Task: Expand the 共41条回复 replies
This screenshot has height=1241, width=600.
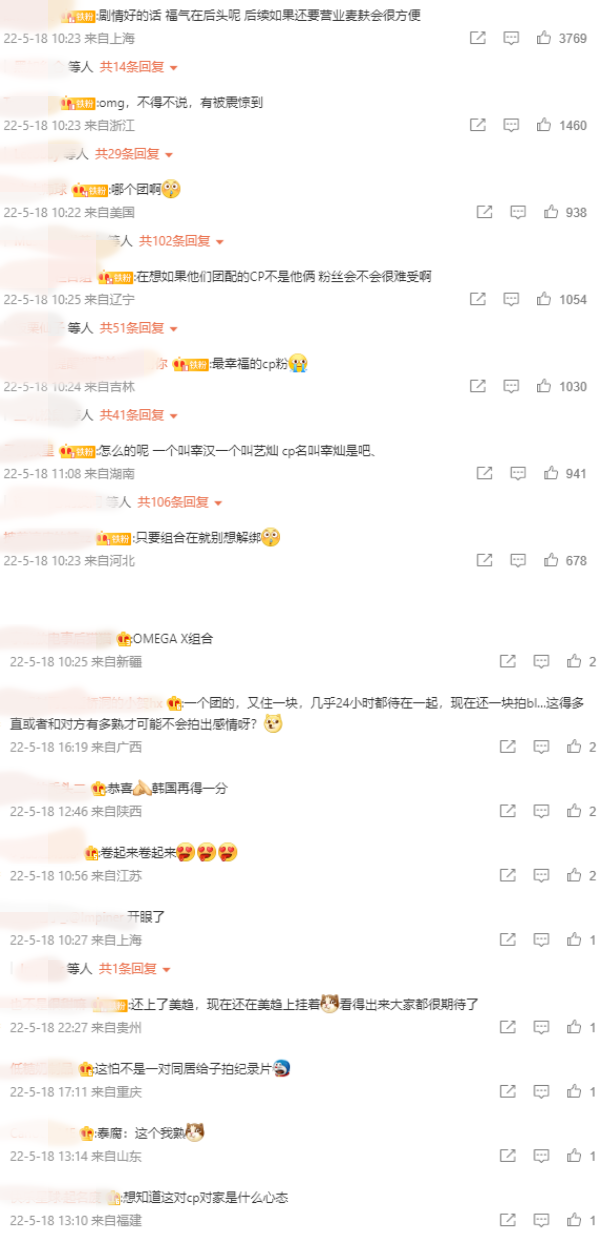Action: click(x=138, y=415)
